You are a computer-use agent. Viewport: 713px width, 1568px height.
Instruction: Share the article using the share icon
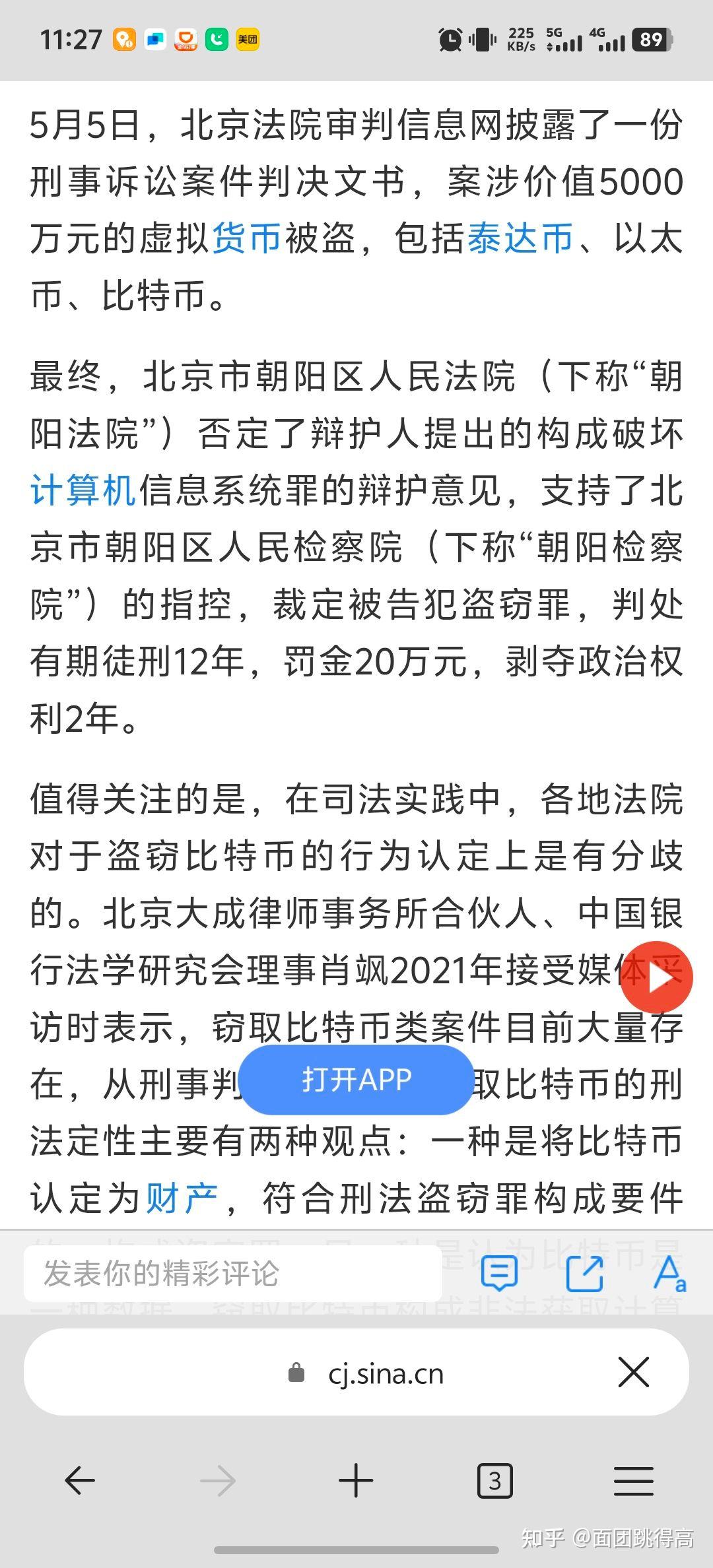tap(584, 1273)
